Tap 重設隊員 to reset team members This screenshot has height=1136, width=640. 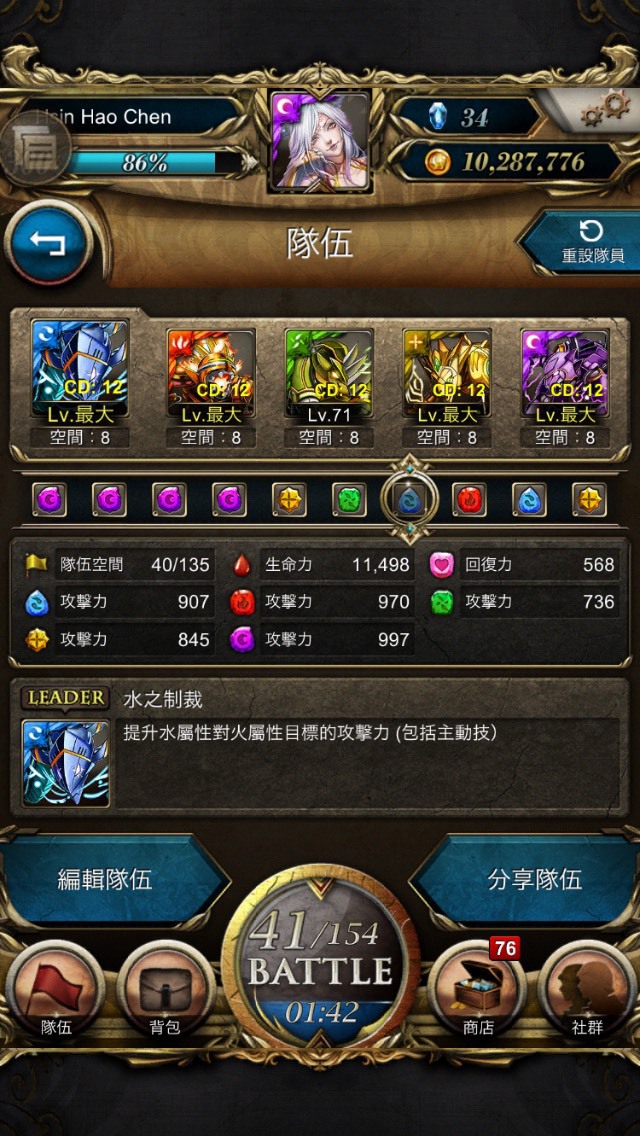click(x=582, y=243)
